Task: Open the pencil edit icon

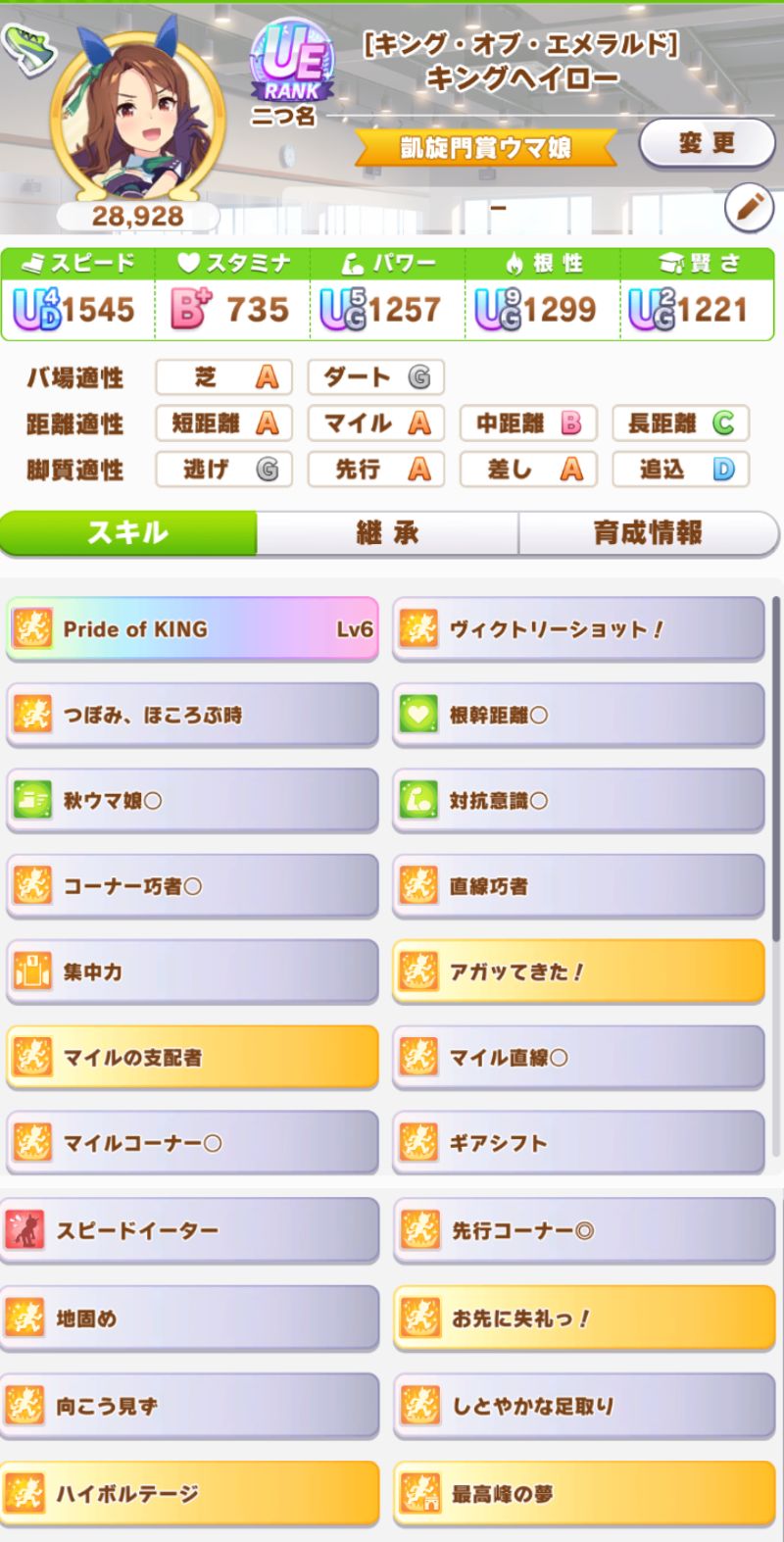Action: coord(749,208)
